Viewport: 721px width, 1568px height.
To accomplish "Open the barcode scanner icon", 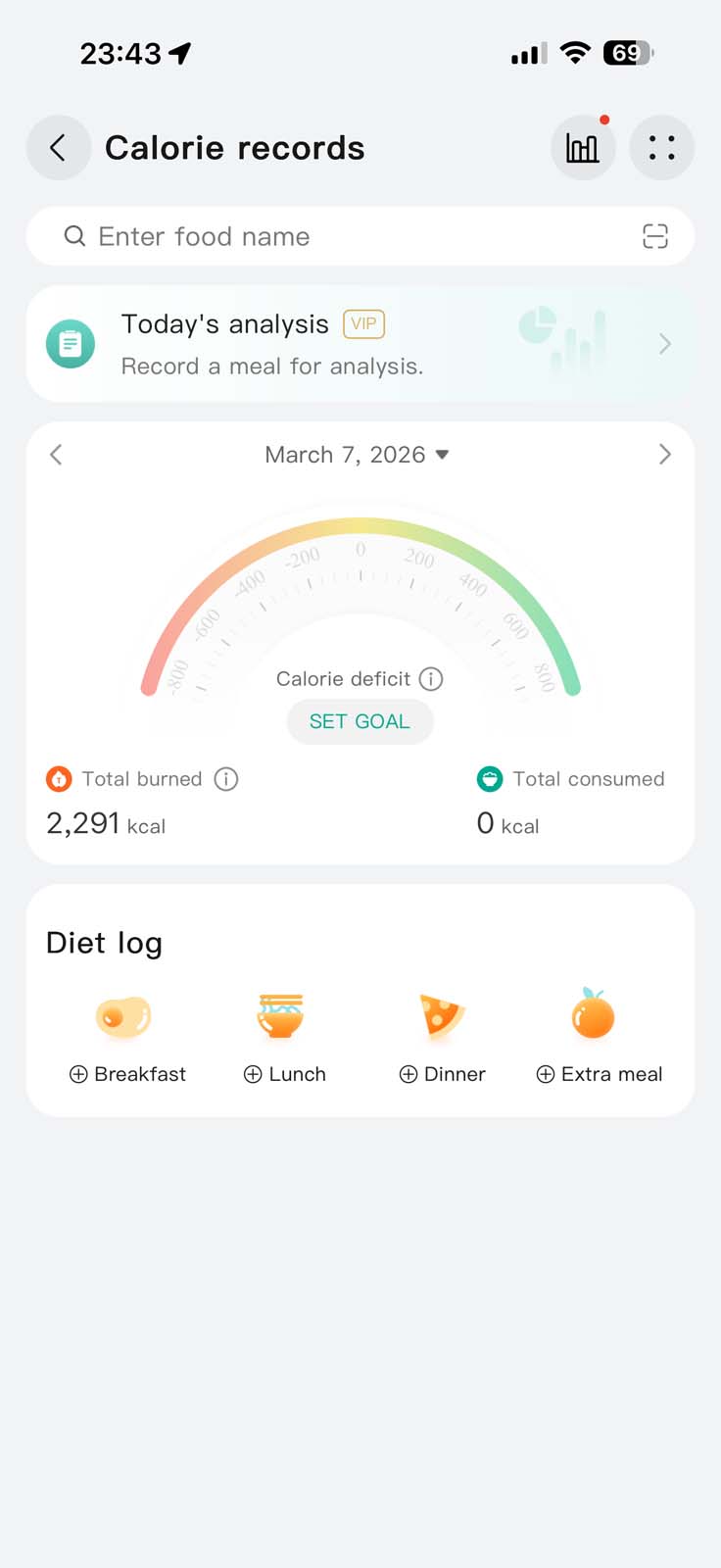I will pyautogui.click(x=654, y=236).
